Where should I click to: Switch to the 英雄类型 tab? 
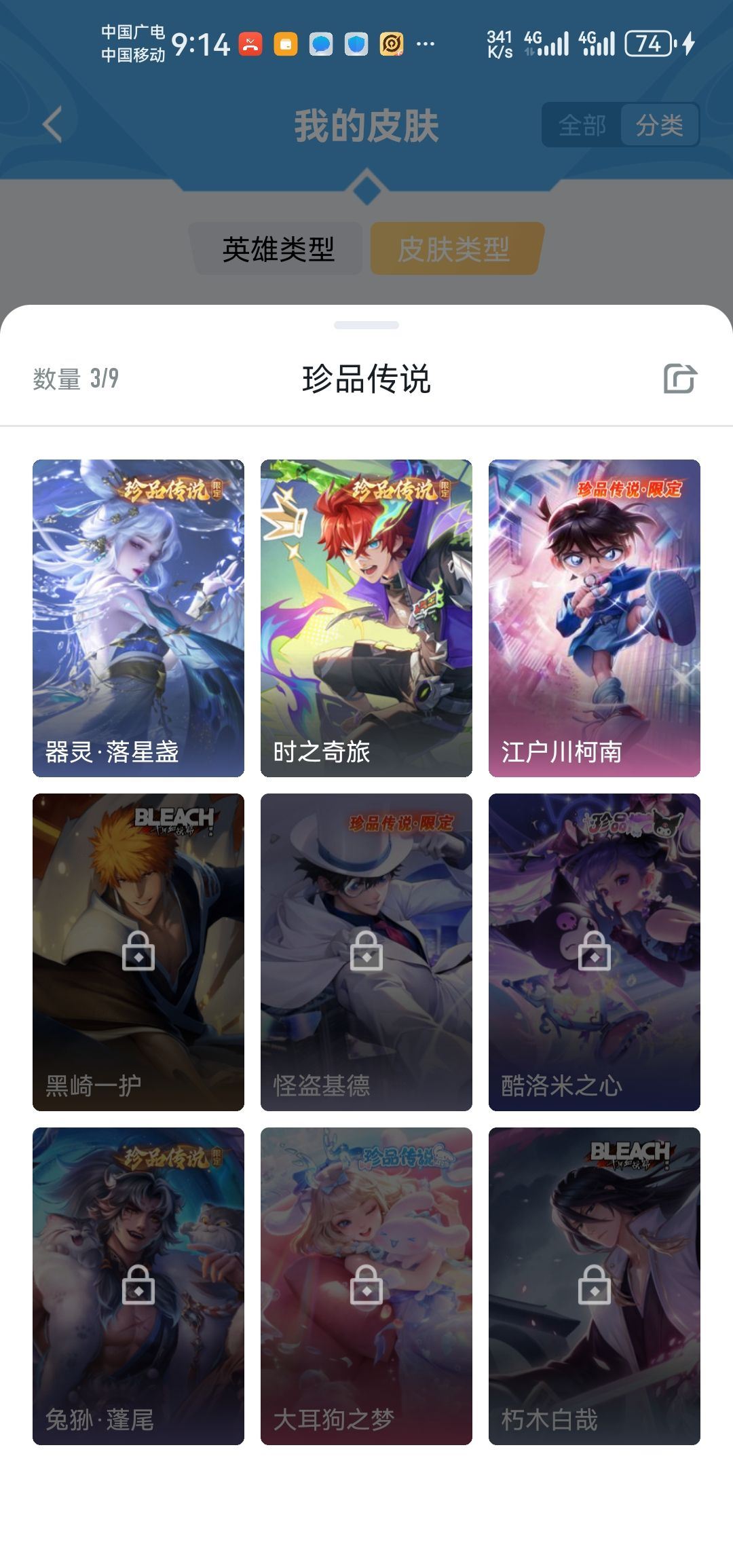point(278,249)
